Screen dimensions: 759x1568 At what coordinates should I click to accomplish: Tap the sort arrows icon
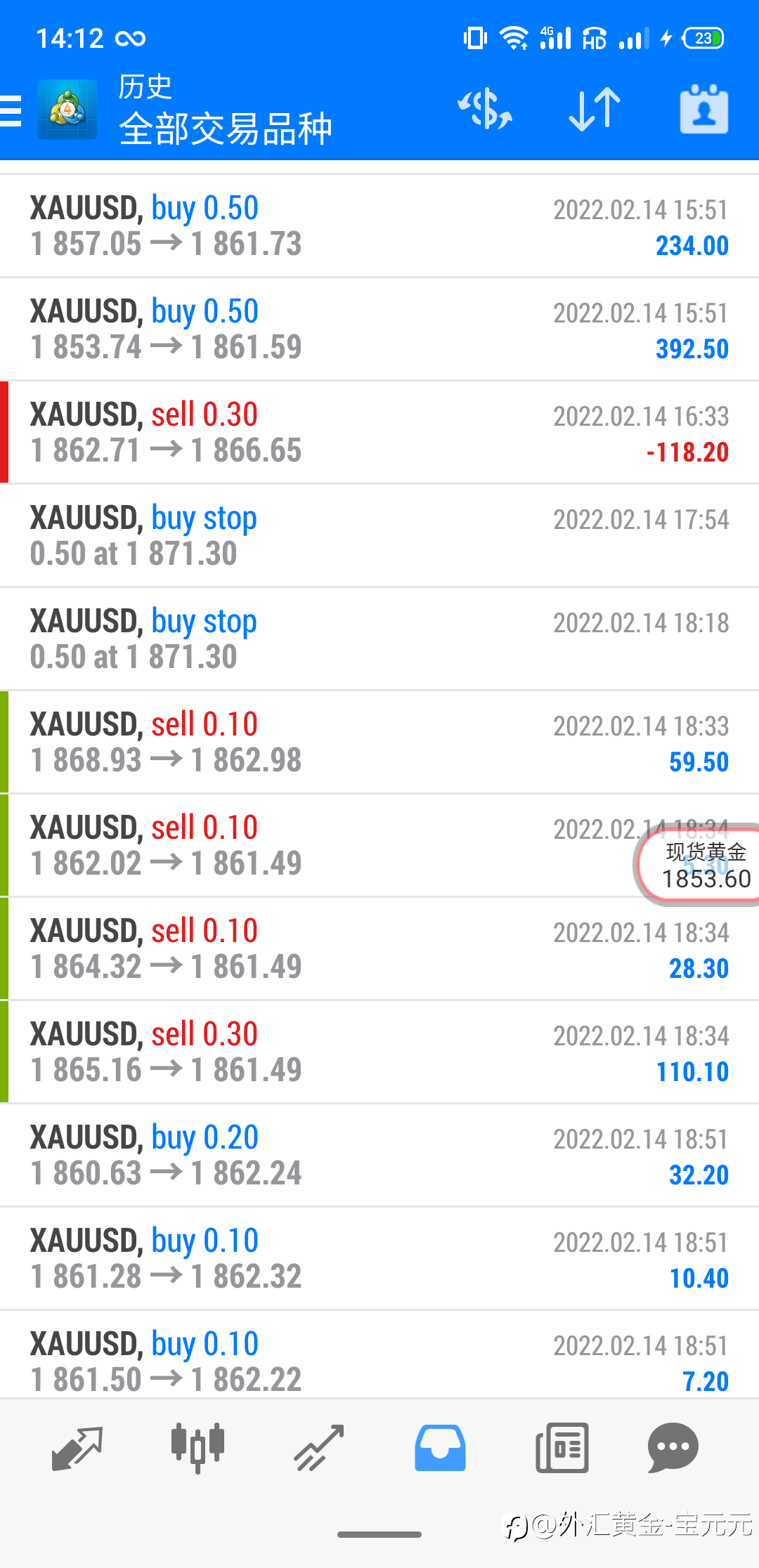(x=595, y=110)
